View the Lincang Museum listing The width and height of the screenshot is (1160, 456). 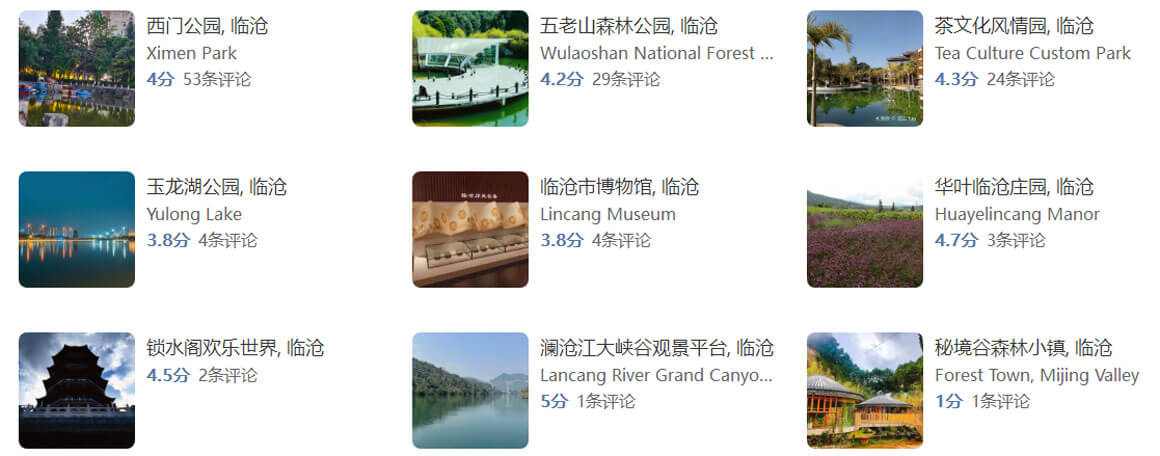click(619, 187)
